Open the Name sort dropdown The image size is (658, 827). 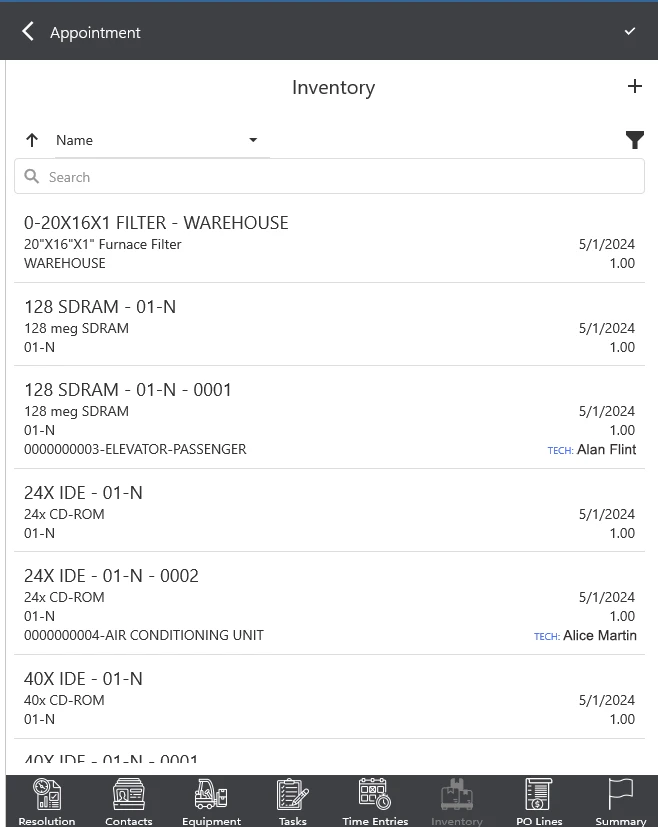[157, 141]
